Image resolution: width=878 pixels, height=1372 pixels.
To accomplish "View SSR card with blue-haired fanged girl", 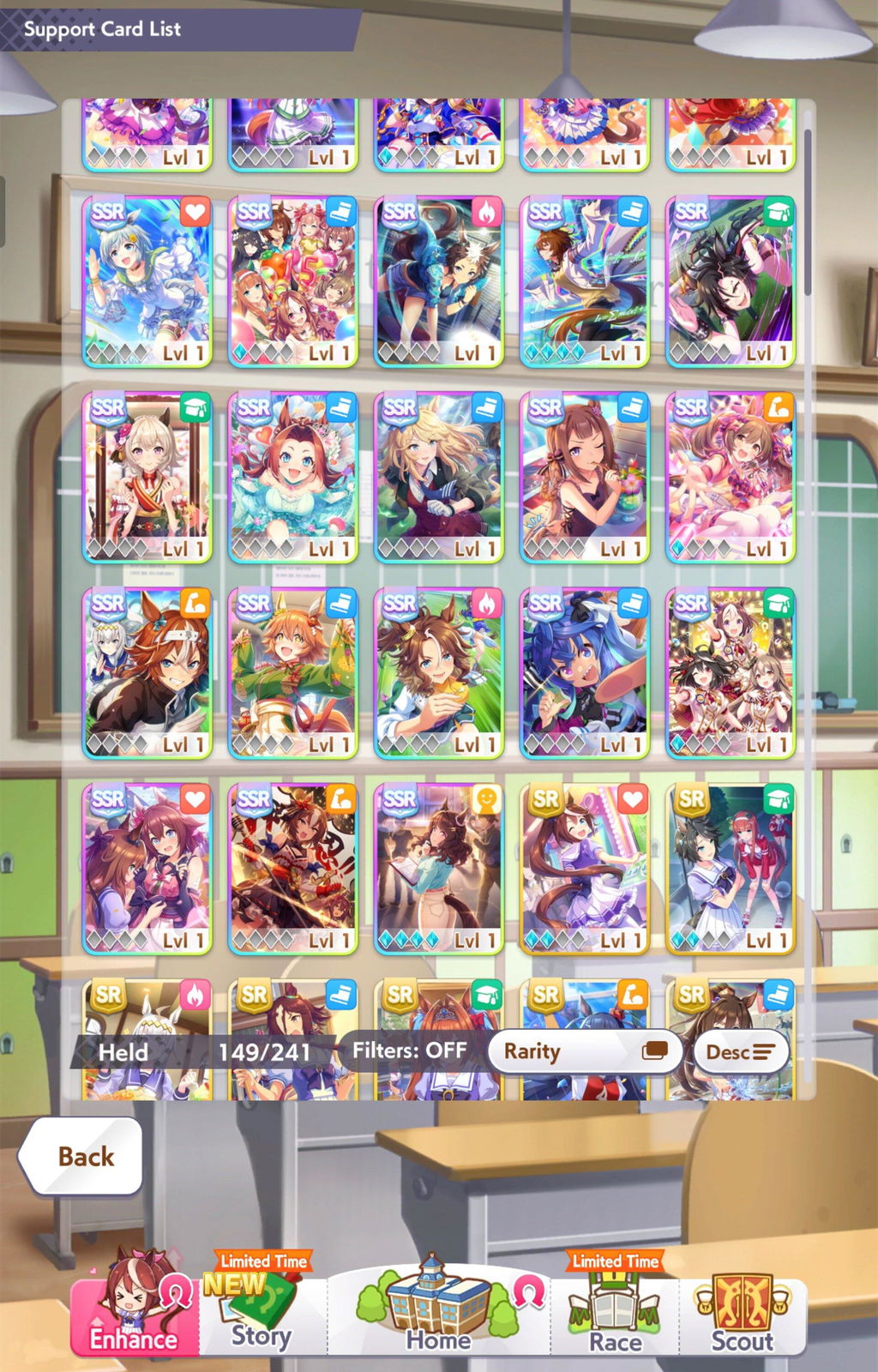I will (x=585, y=673).
